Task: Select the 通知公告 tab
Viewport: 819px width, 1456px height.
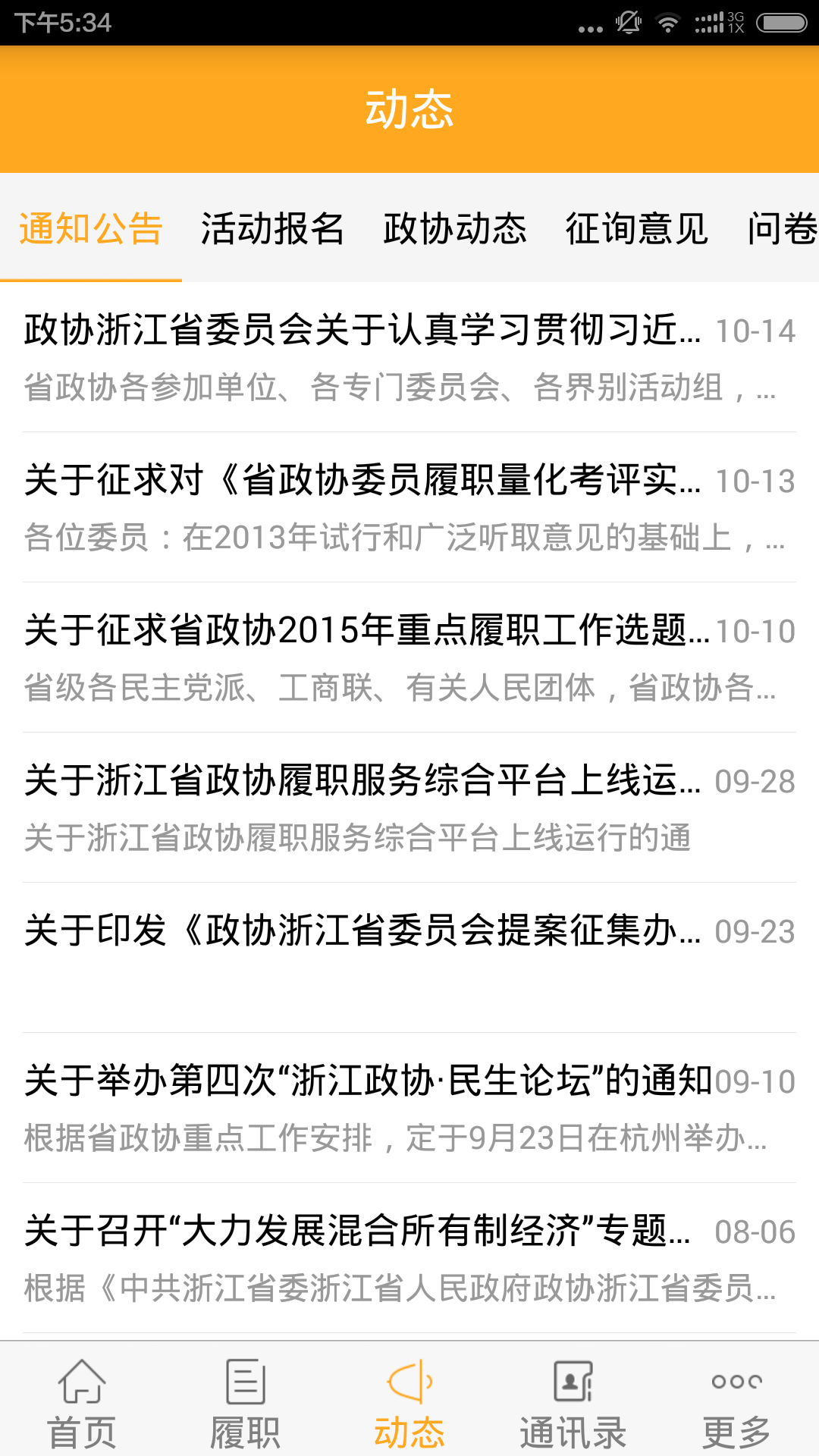Action: click(x=91, y=228)
